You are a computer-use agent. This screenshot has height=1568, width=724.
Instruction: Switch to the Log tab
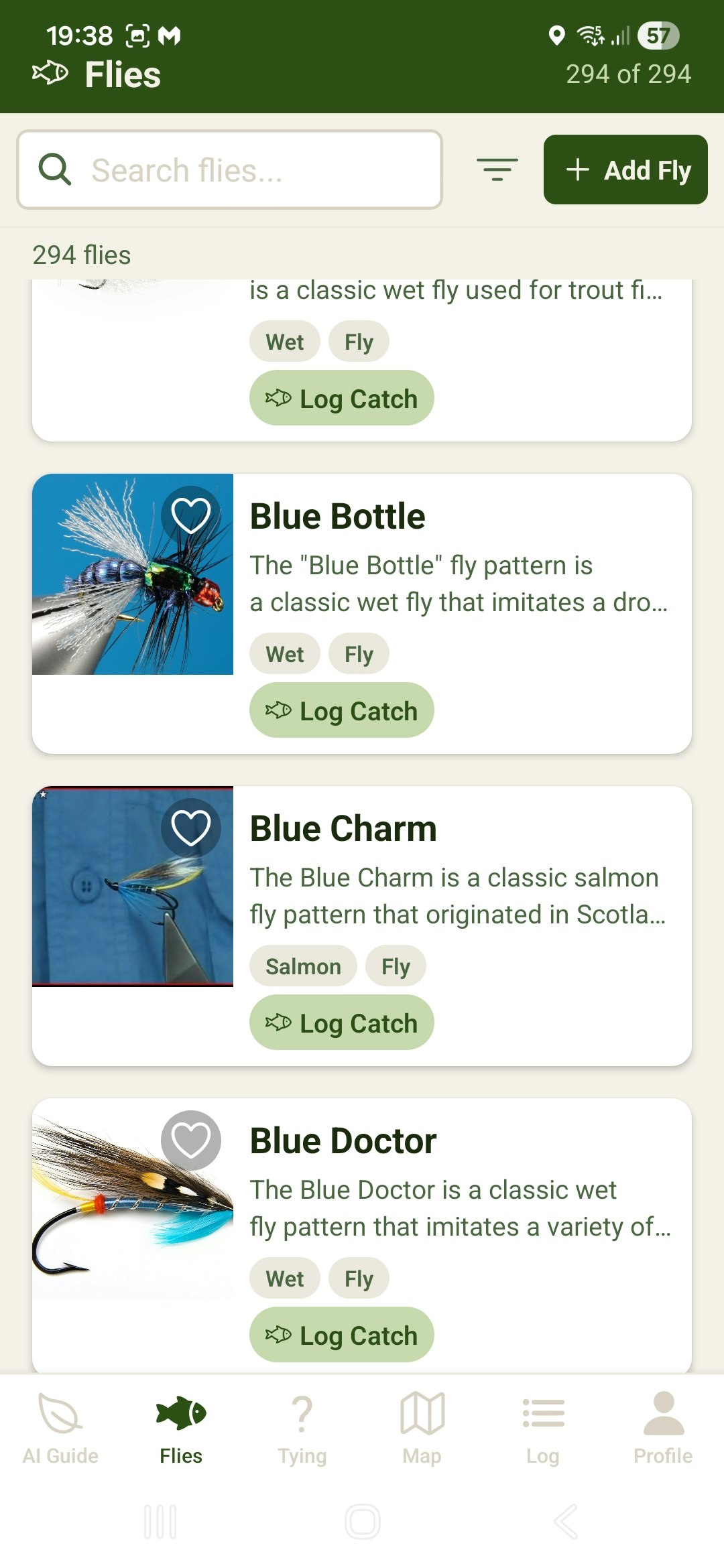[542, 1427]
